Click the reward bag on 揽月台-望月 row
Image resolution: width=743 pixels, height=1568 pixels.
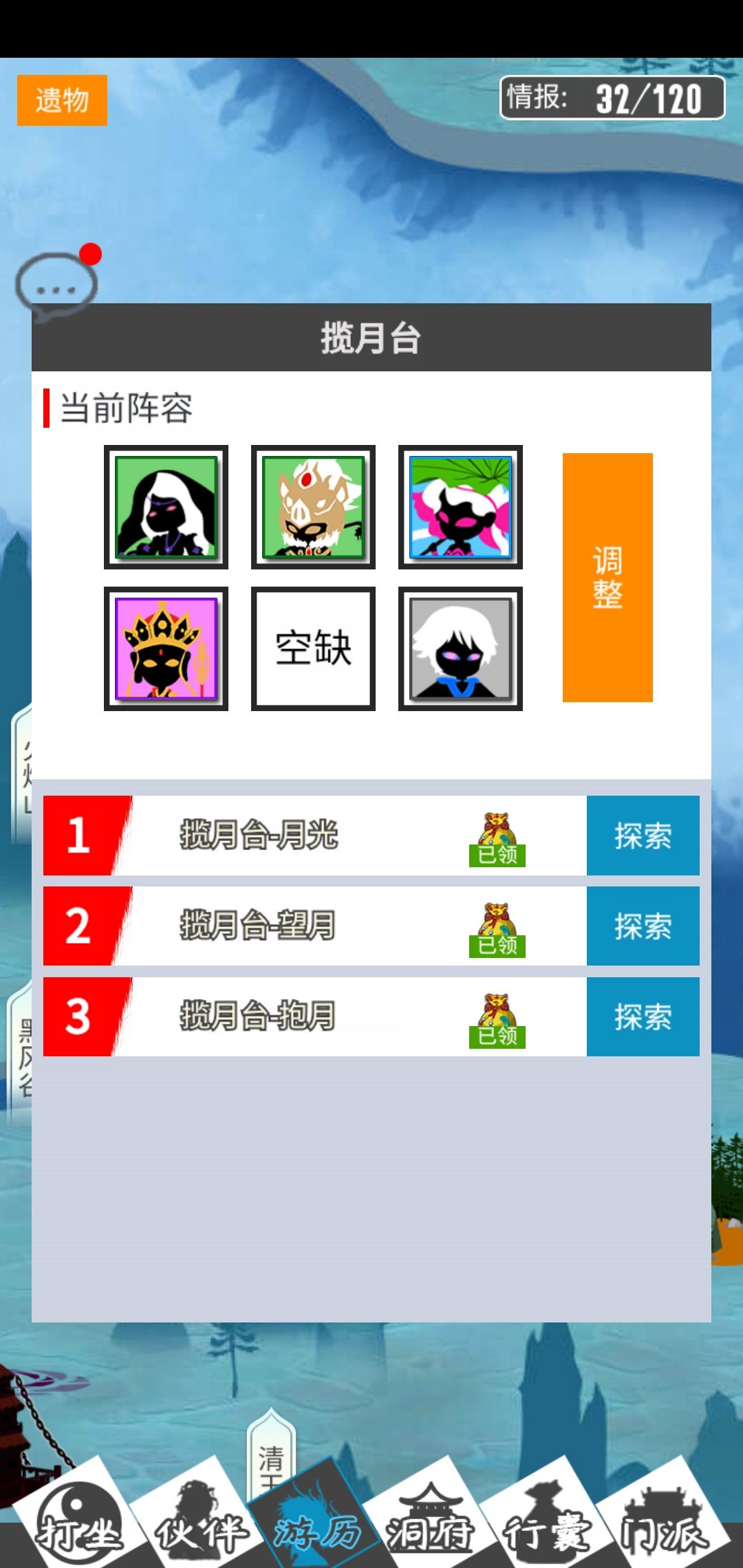point(497,925)
